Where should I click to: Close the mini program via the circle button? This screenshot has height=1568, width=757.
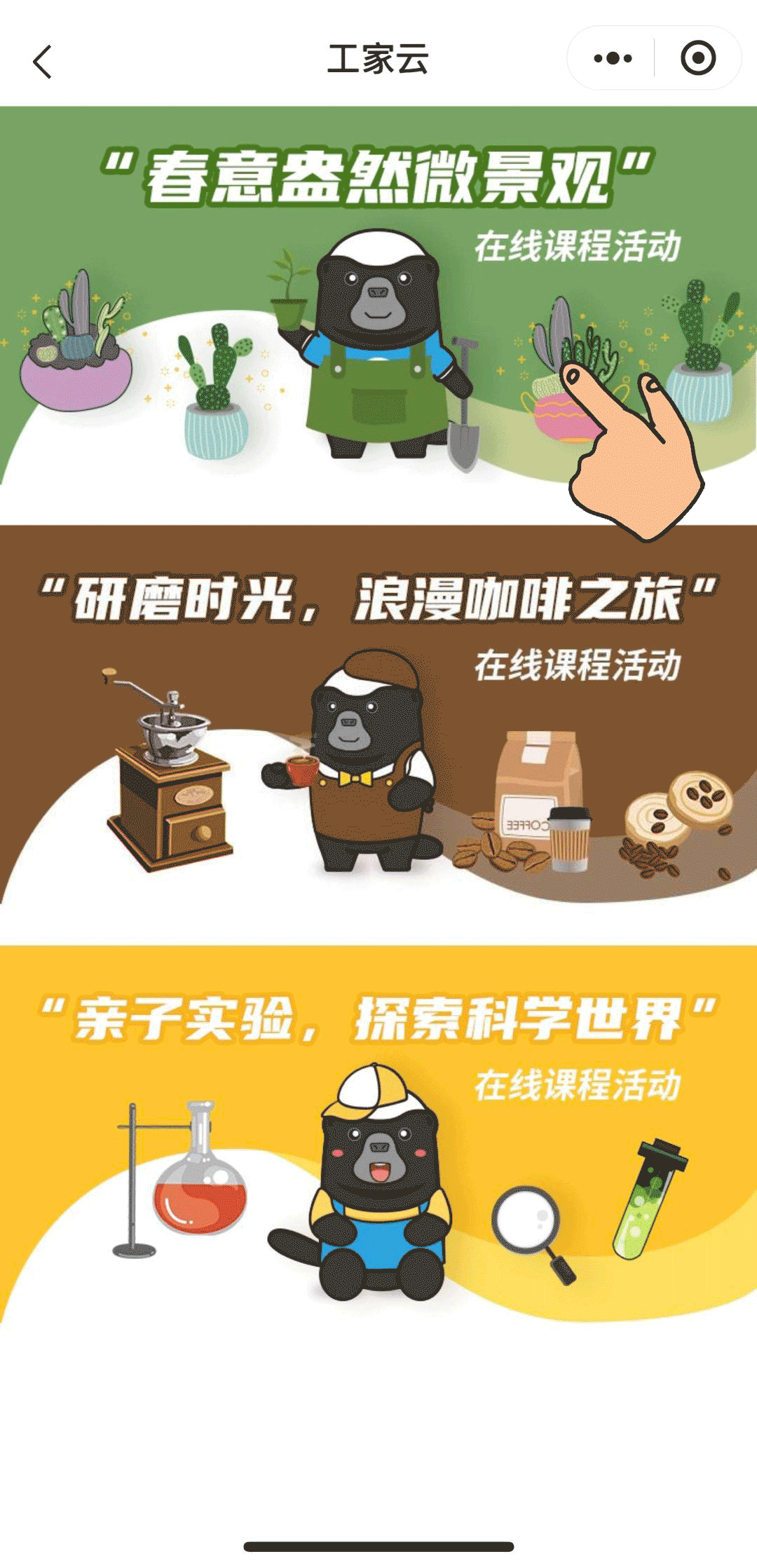tap(698, 58)
